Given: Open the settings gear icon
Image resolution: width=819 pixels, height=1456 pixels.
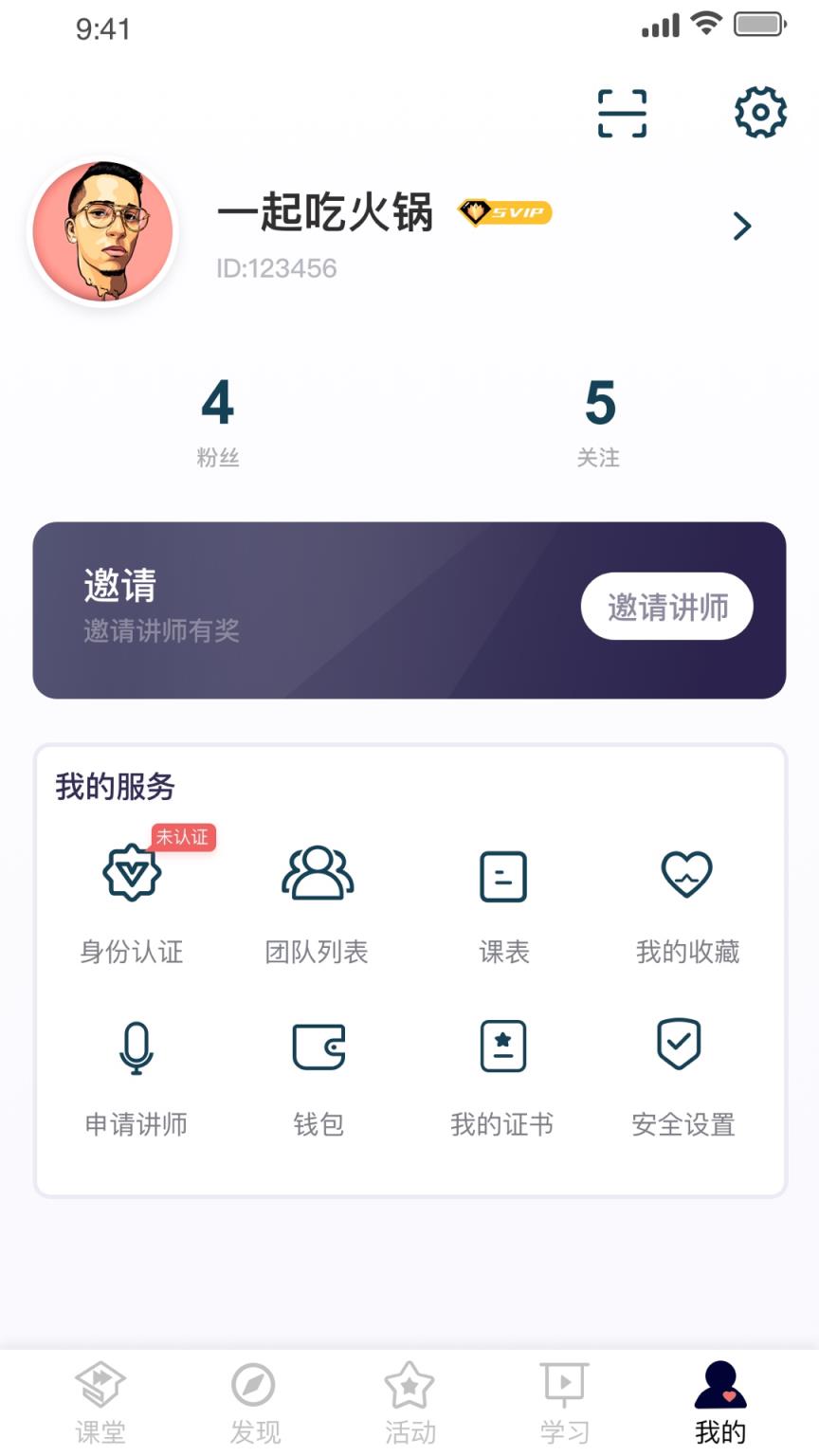Looking at the screenshot, I should pos(758,111).
